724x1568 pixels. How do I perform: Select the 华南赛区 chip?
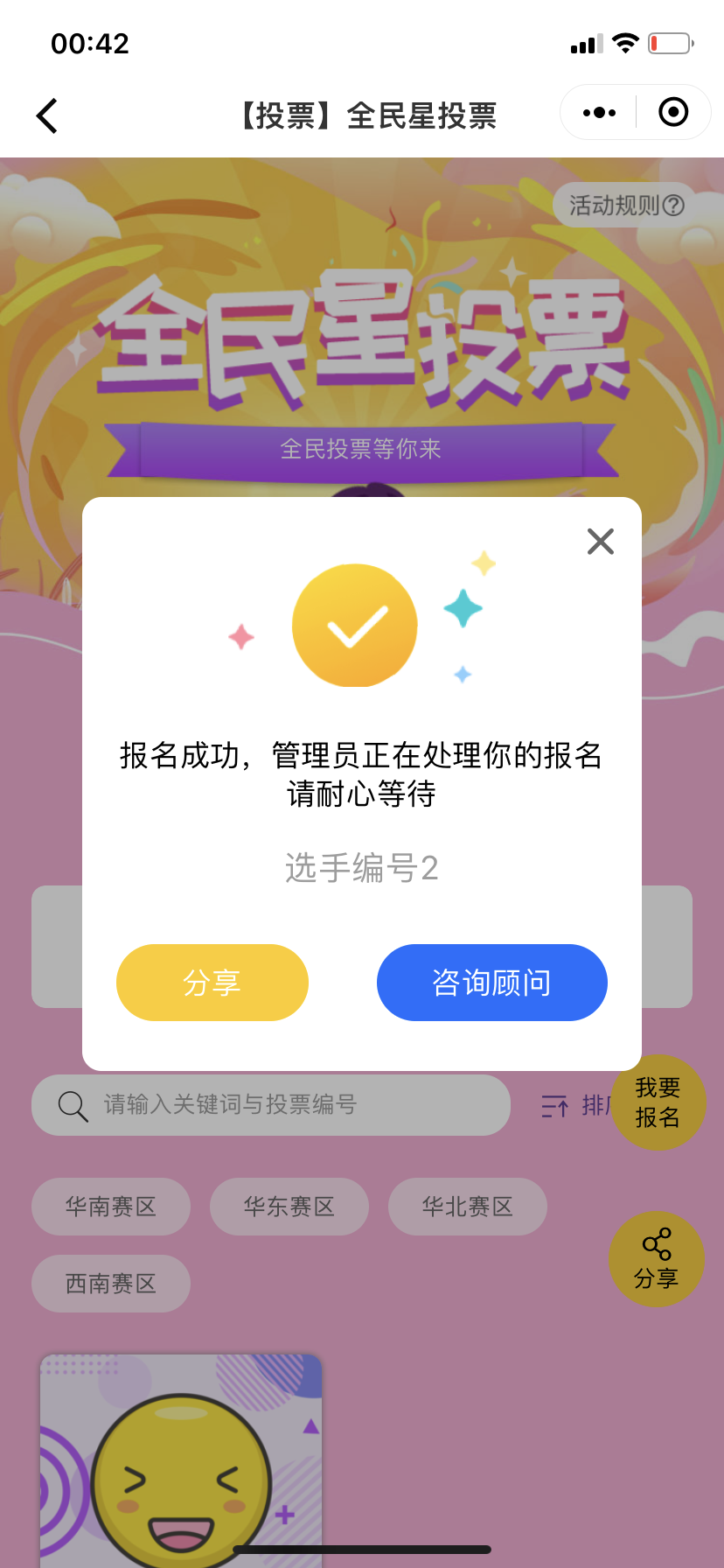111,1207
